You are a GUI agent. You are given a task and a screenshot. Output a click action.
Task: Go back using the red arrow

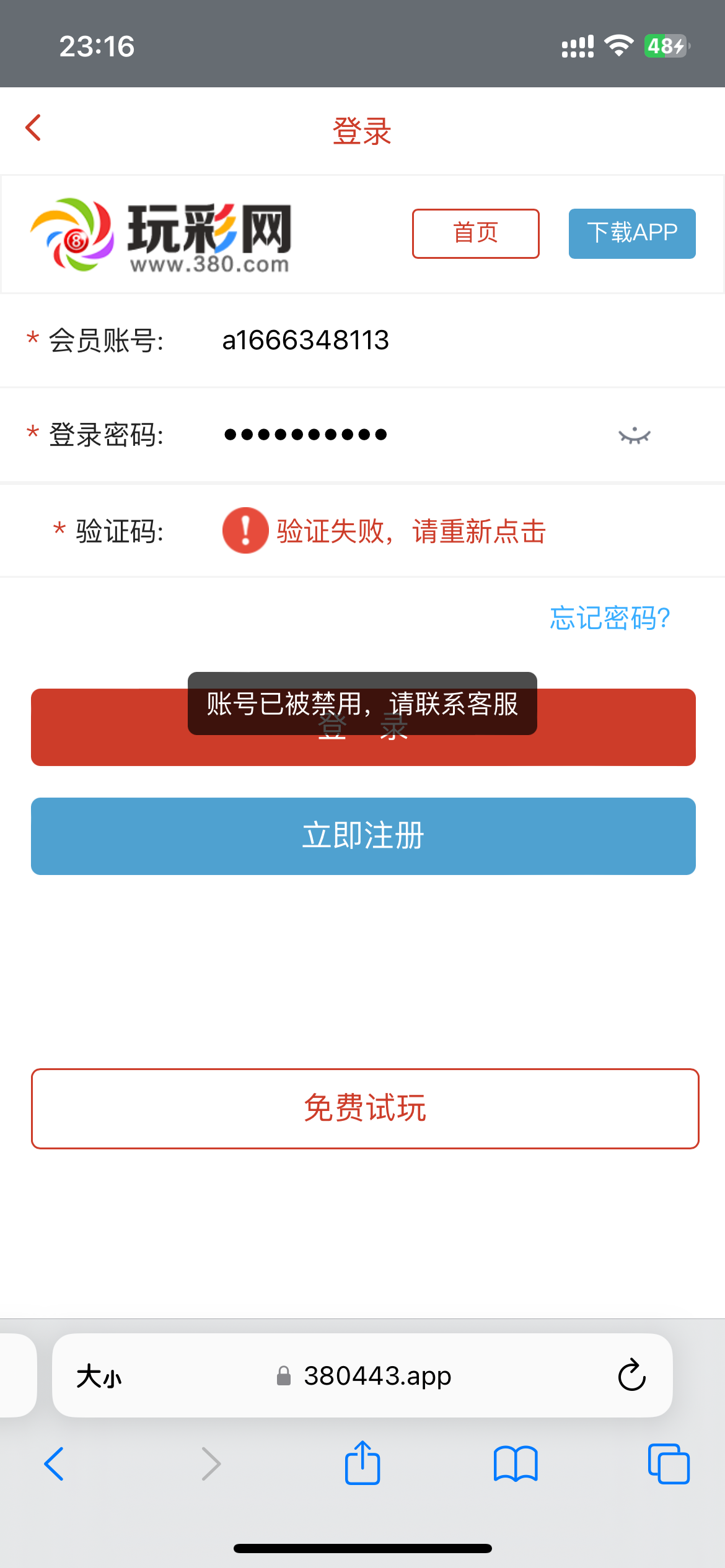pos(33,128)
